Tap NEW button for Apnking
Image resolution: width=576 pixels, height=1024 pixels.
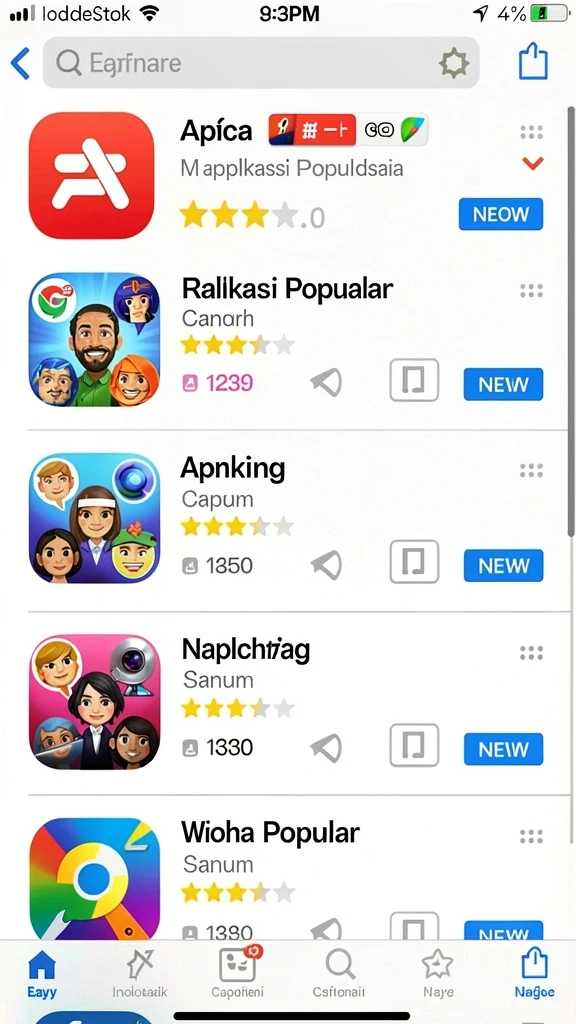click(503, 566)
